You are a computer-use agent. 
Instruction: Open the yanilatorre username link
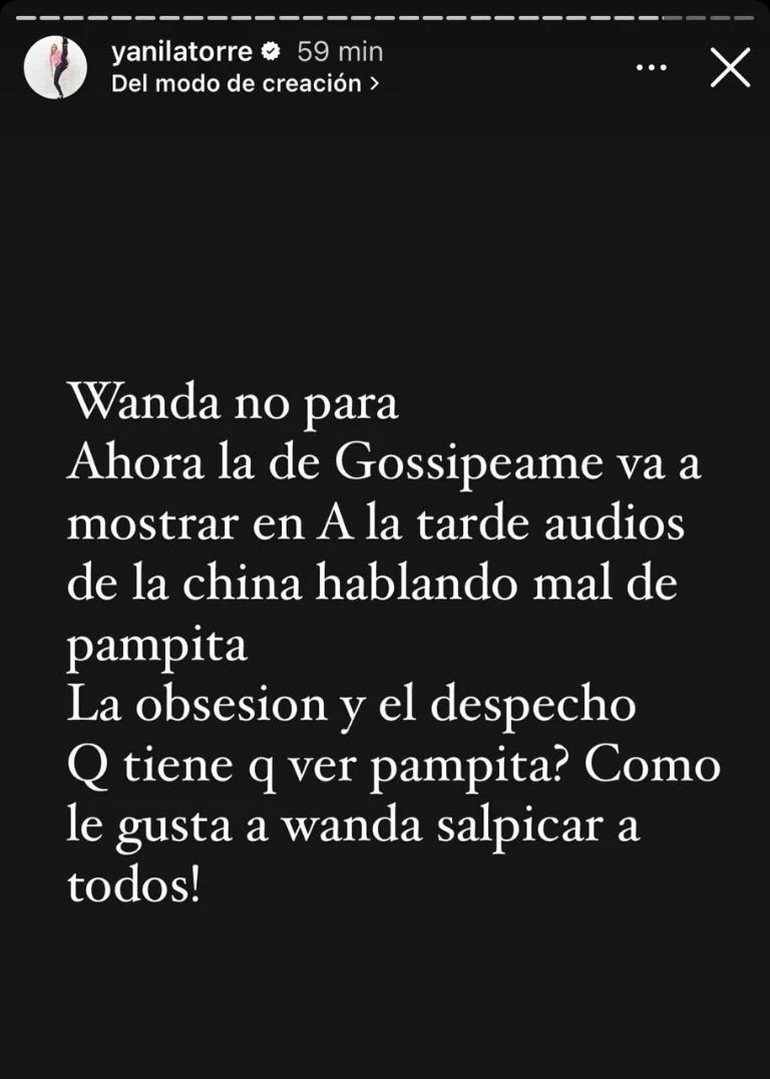(184, 51)
